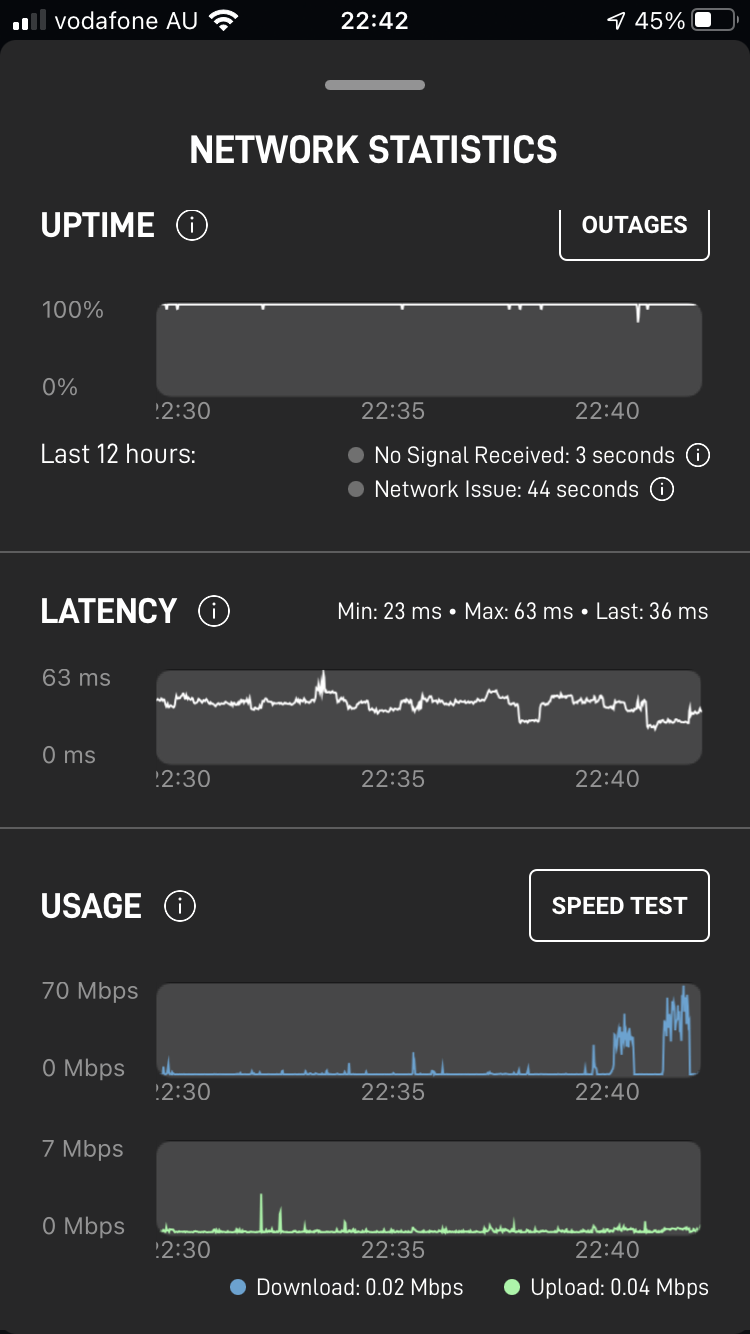Run a Speed Test
The width and height of the screenshot is (750, 1334).
tap(619, 906)
